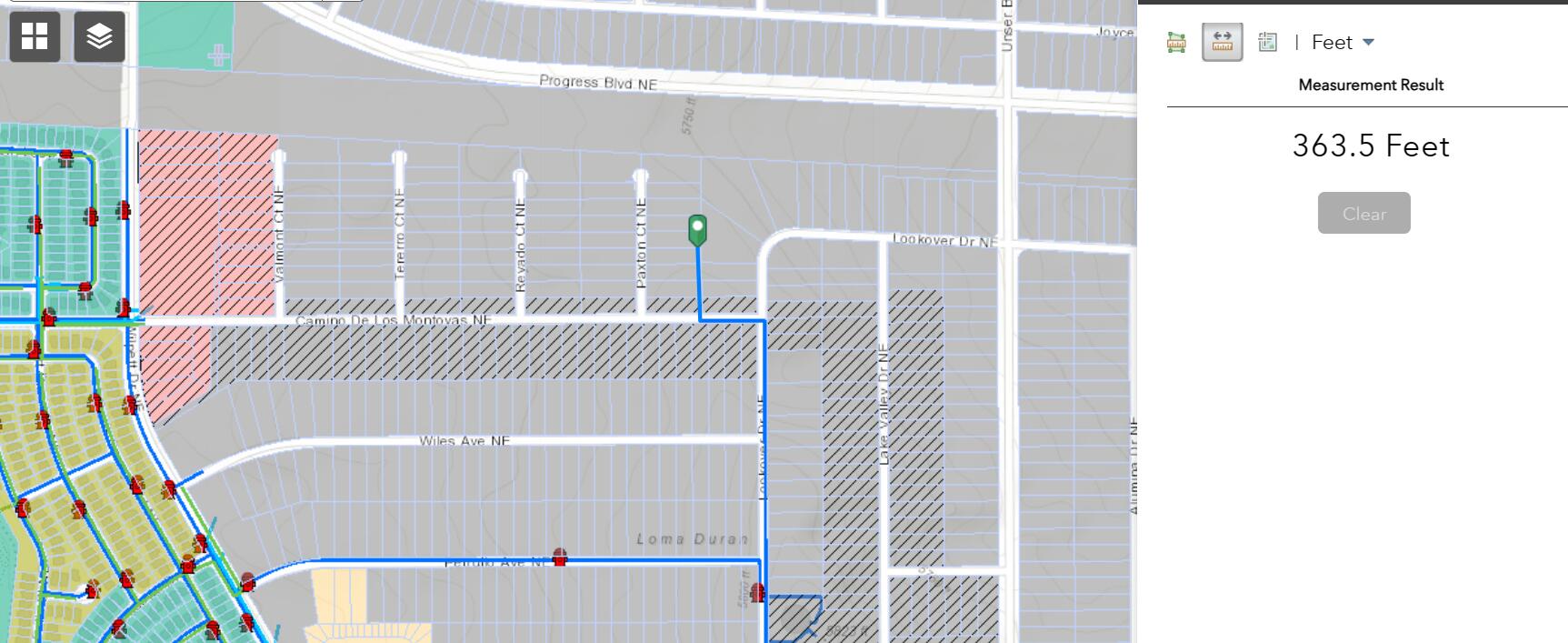Open the Feet units dropdown
Screen dimensions: 1568x643
pyautogui.click(x=1343, y=43)
